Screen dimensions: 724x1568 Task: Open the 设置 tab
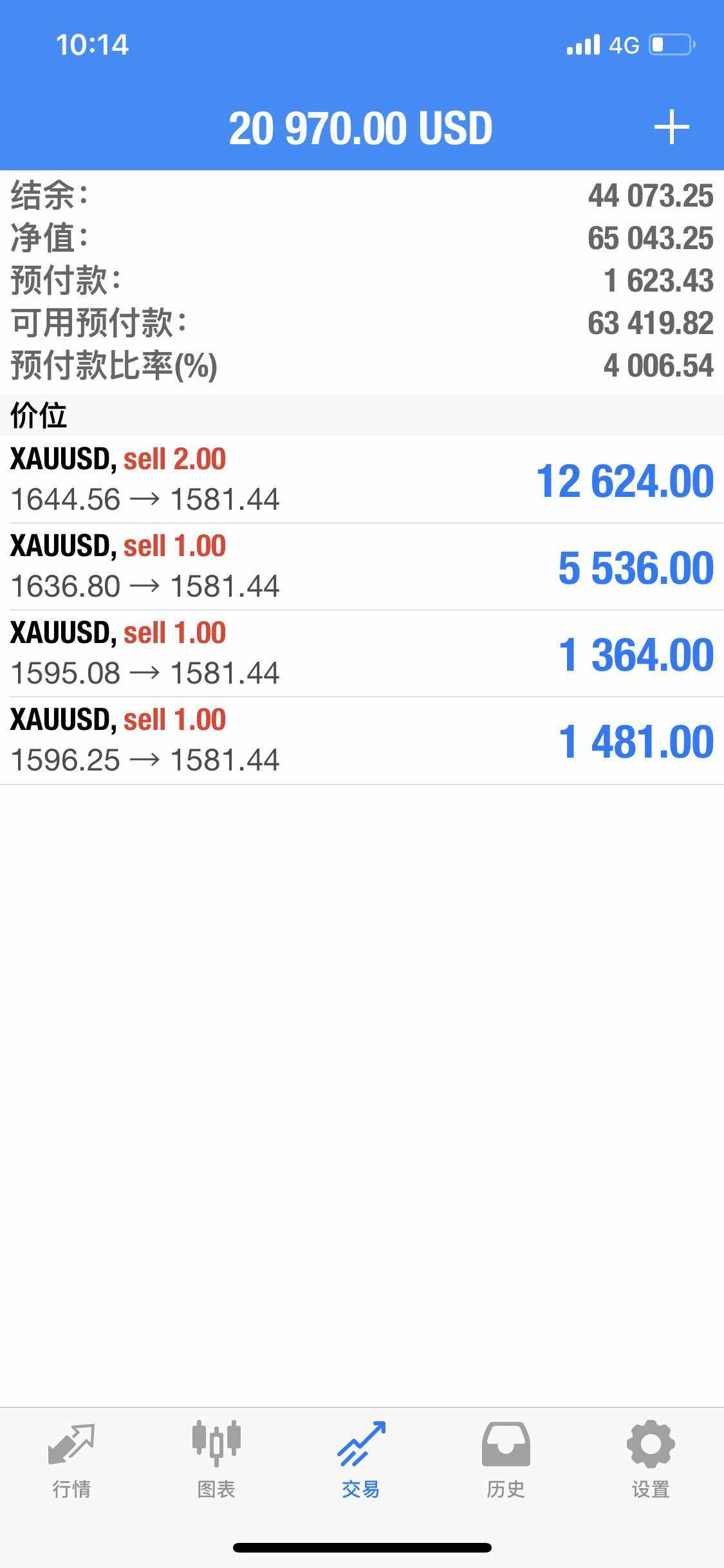(x=651, y=1460)
